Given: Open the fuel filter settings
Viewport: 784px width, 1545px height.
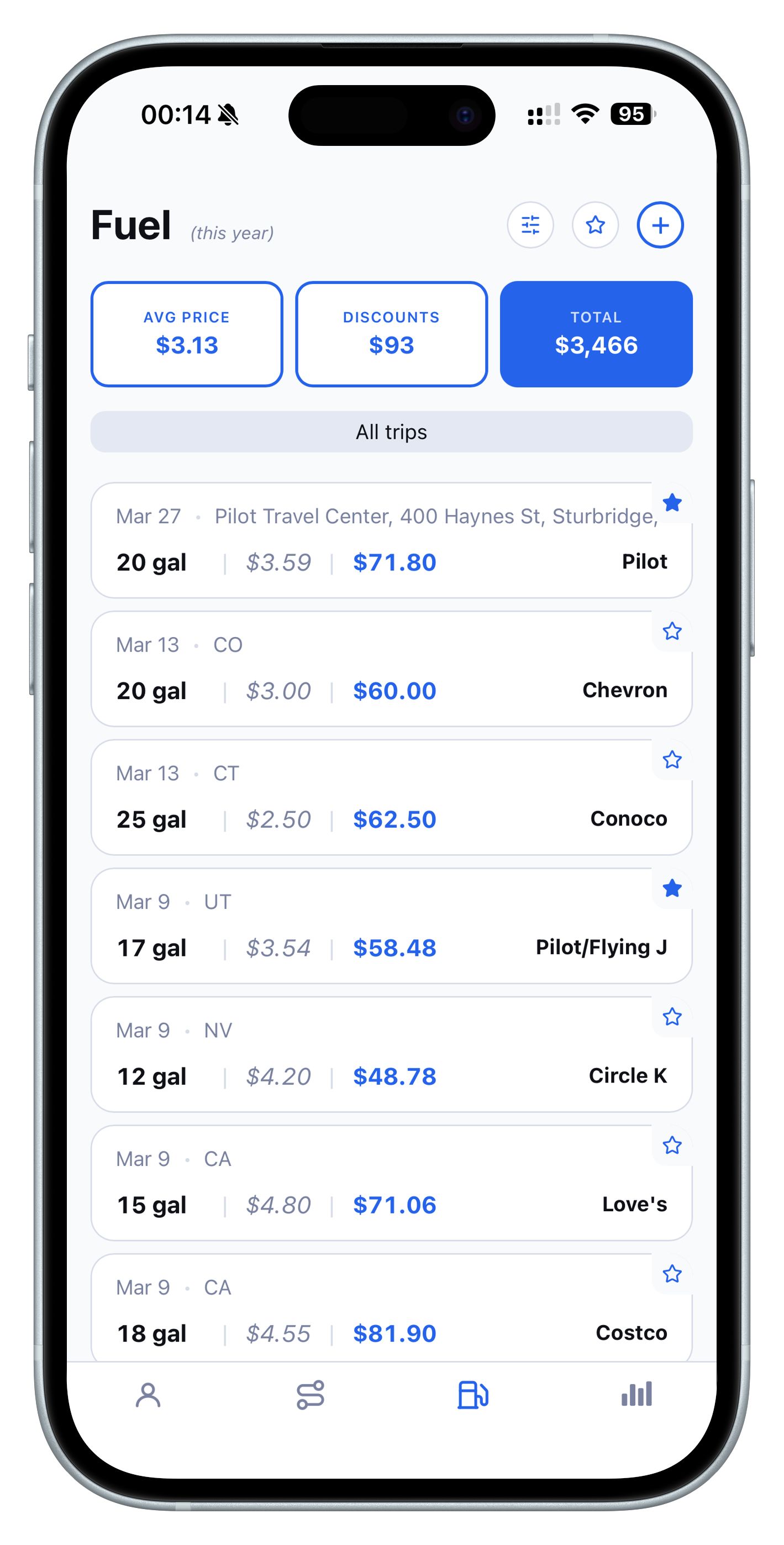Looking at the screenshot, I should coord(530,225).
